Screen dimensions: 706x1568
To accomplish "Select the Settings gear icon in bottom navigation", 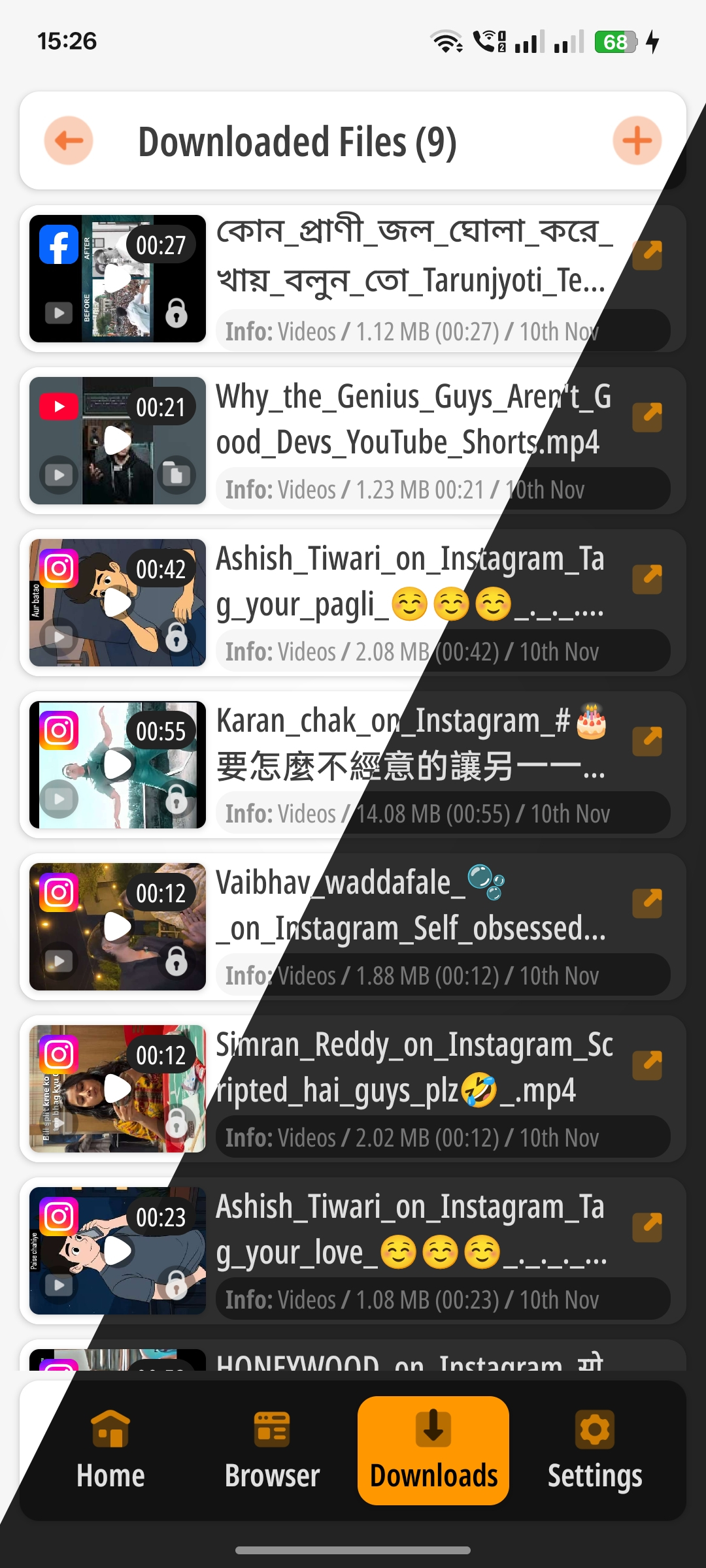I will tap(593, 1428).
